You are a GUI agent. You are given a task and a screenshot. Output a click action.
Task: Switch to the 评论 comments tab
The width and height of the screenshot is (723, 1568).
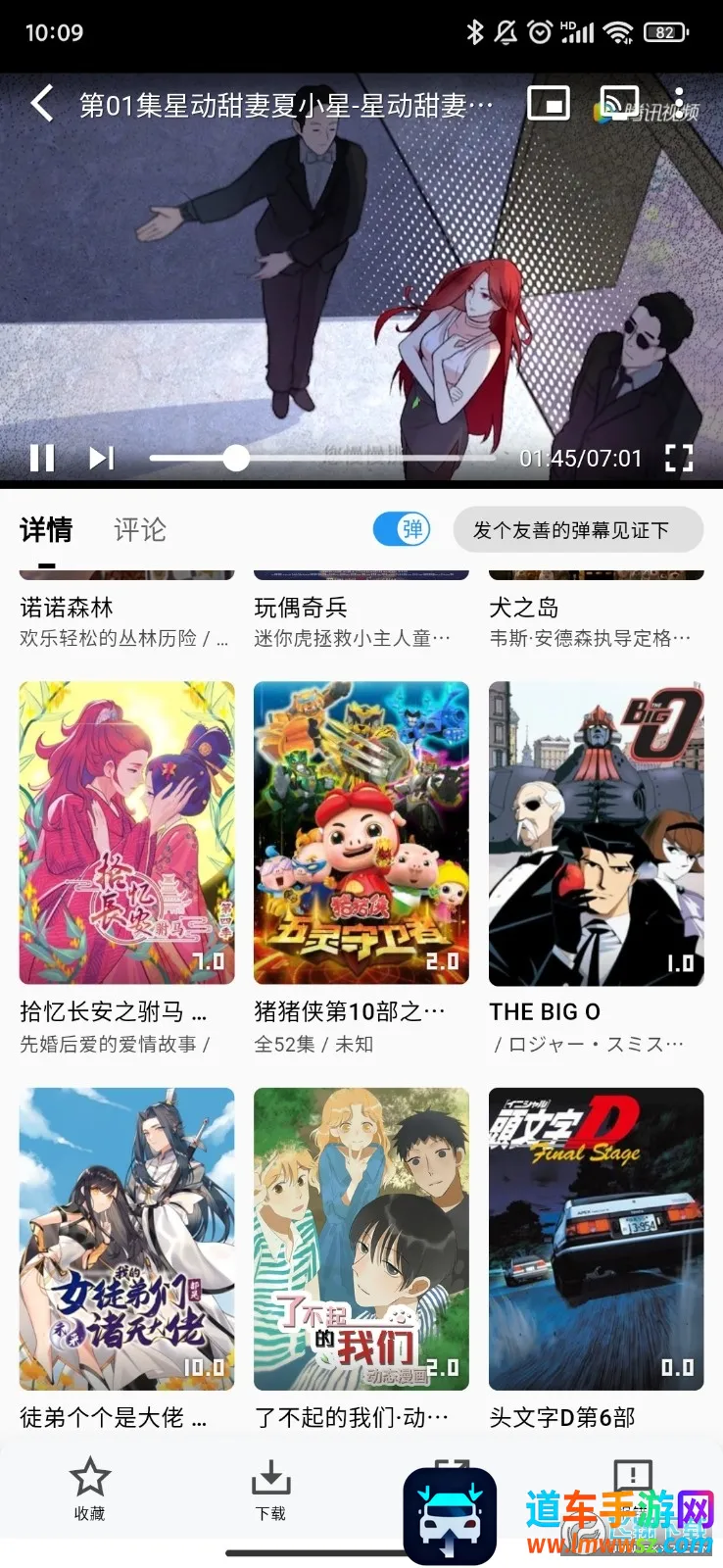coord(140,529)
